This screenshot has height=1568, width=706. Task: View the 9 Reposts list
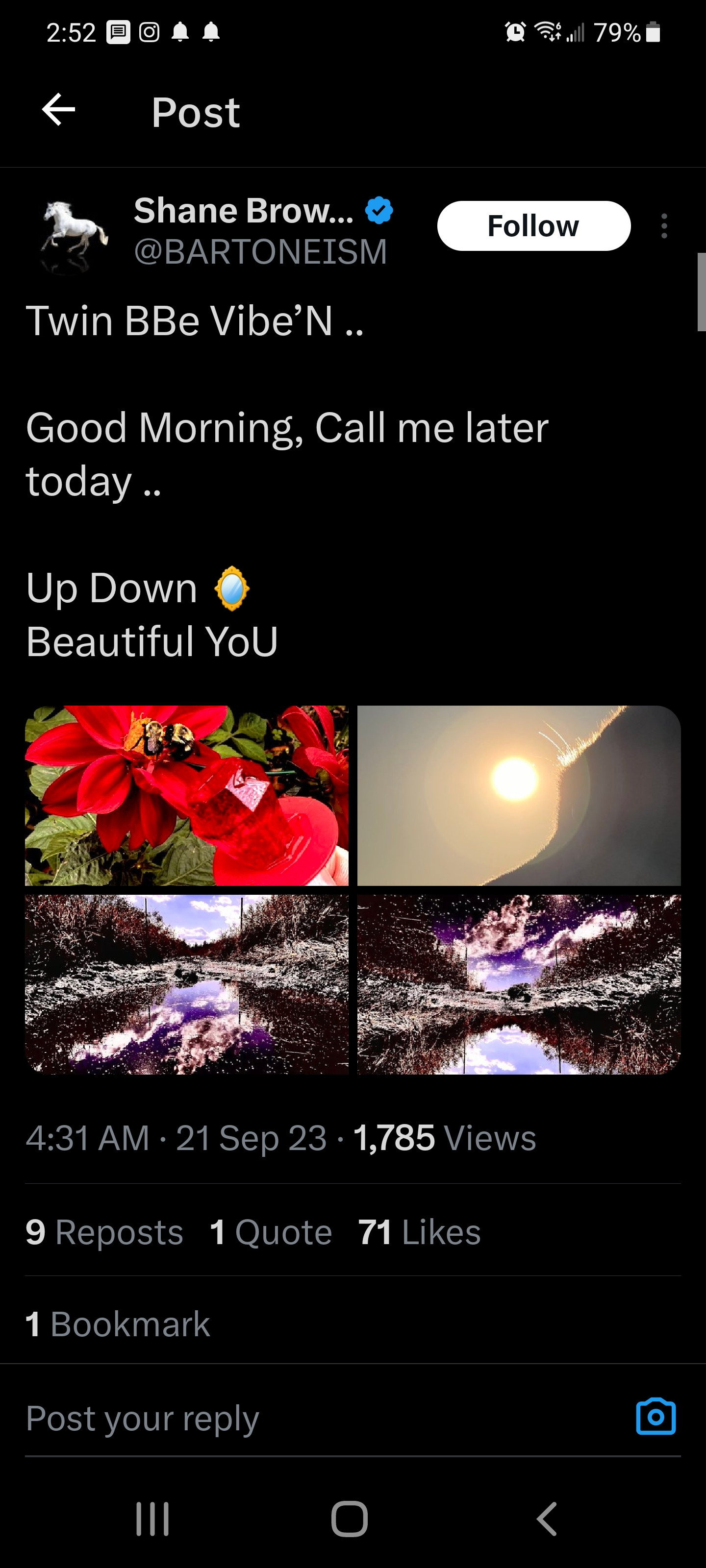(104, 1233)
